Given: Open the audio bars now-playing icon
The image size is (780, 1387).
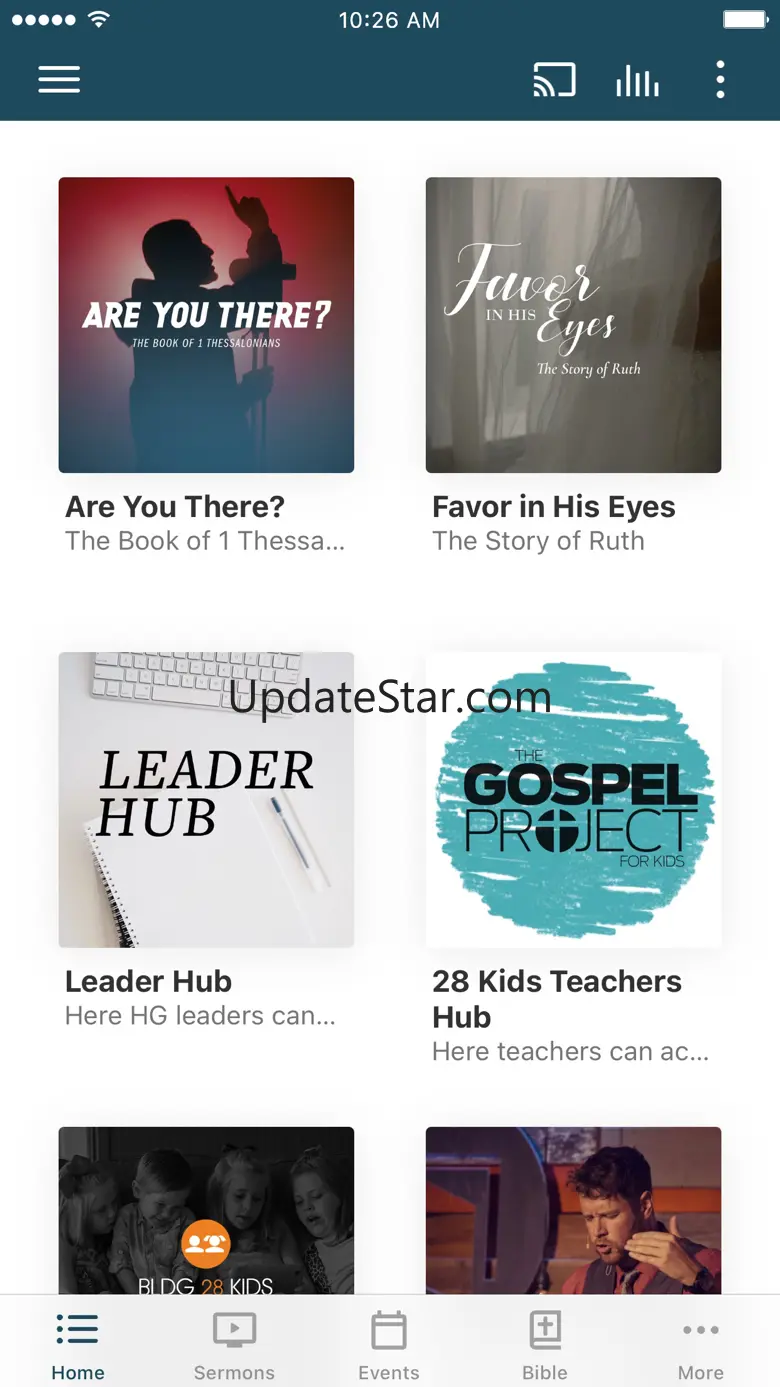Looking at the screenshot, I should (x=637, y=80).
